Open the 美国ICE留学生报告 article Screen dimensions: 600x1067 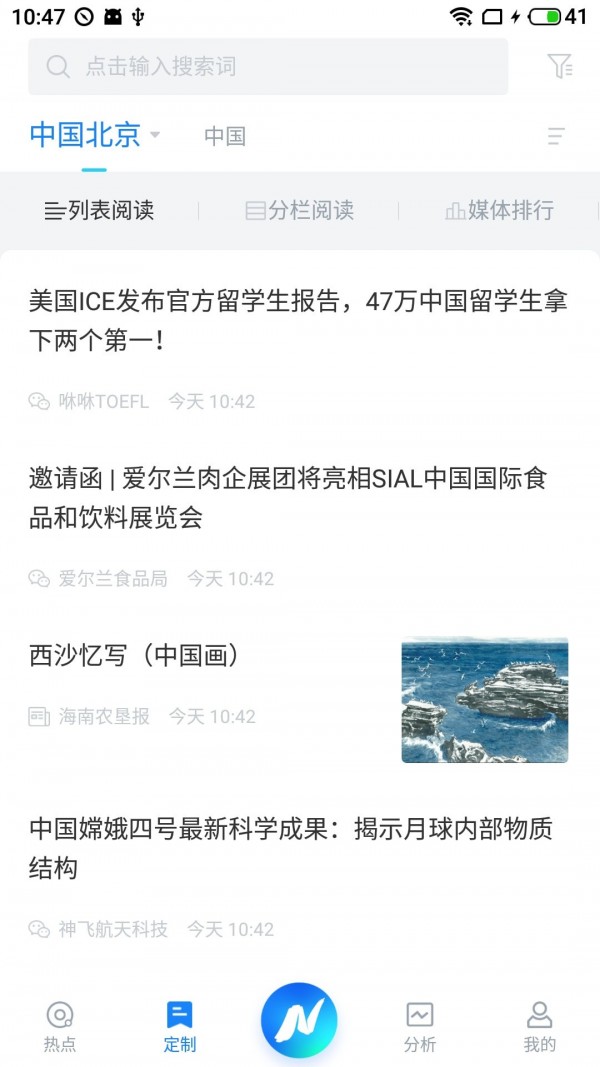point(298,321)
